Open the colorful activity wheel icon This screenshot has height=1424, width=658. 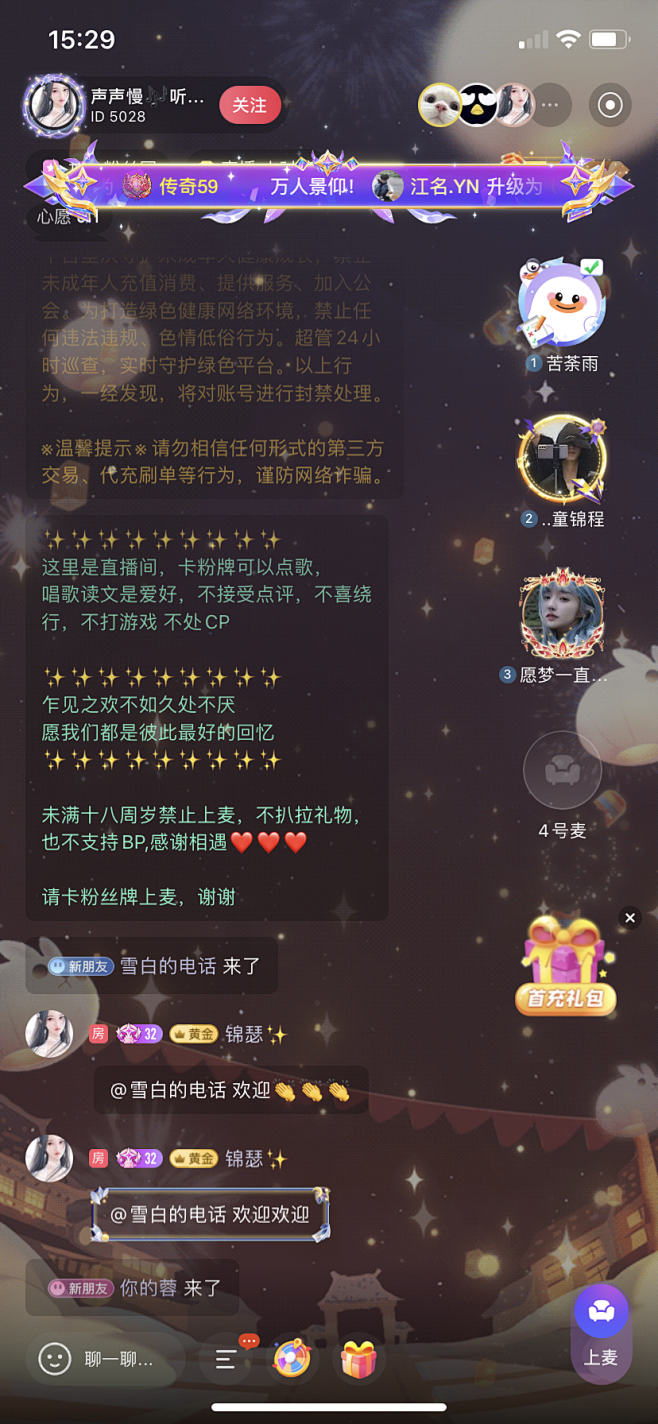tap(292, 1359)
